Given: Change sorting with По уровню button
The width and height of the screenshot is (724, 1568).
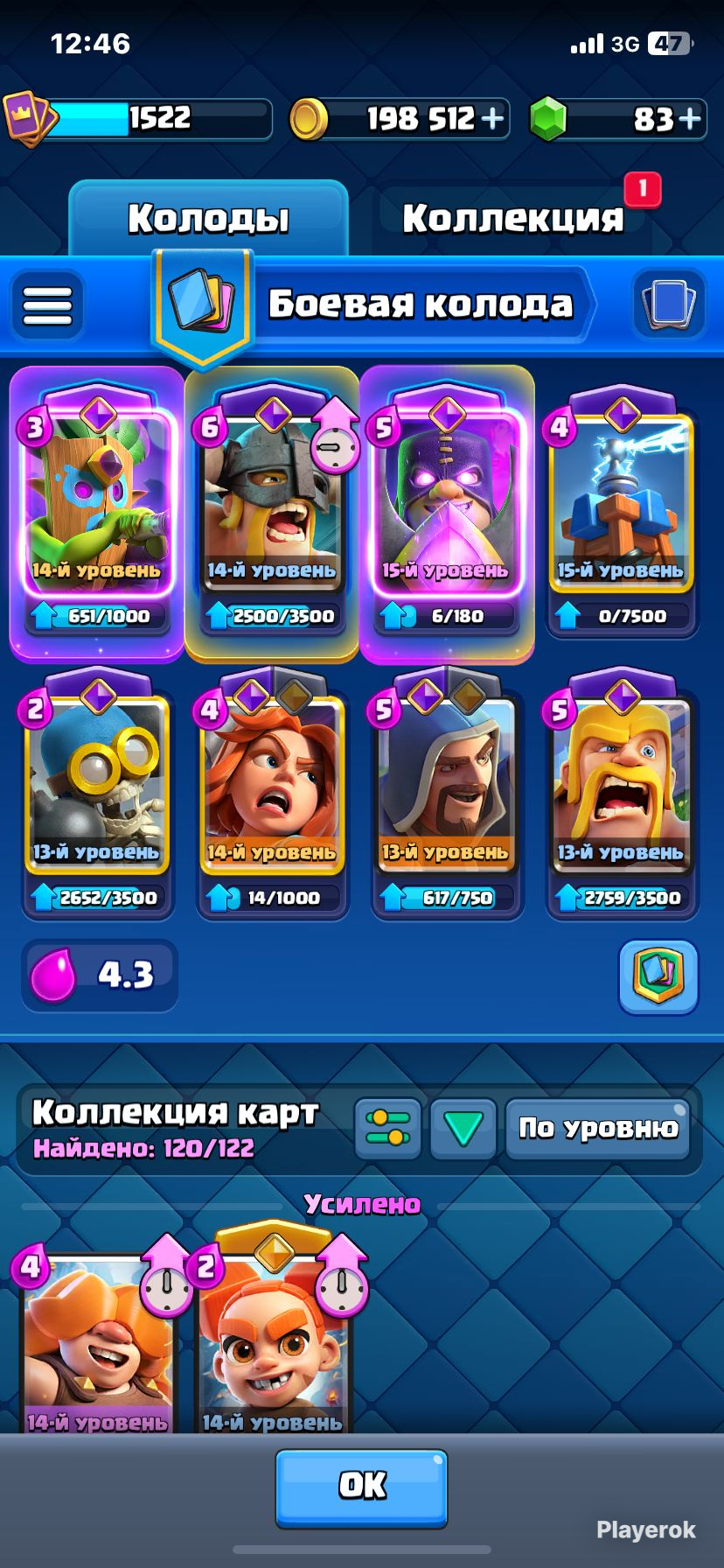Looking at the screenshot, I should pyautogui.click(x=598, y=1128).
